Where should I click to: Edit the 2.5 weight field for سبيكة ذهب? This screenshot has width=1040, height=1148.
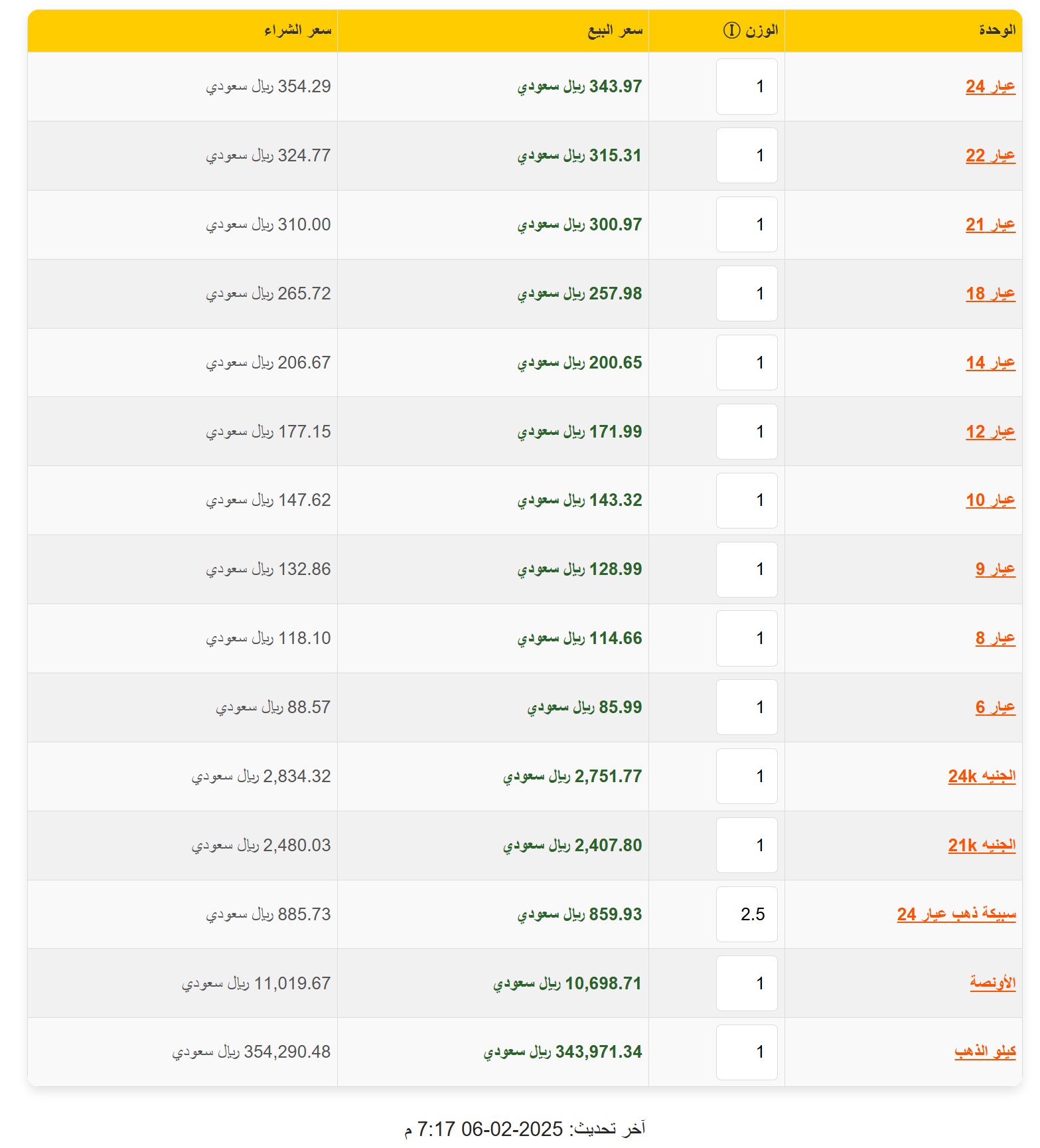(746, 914)
